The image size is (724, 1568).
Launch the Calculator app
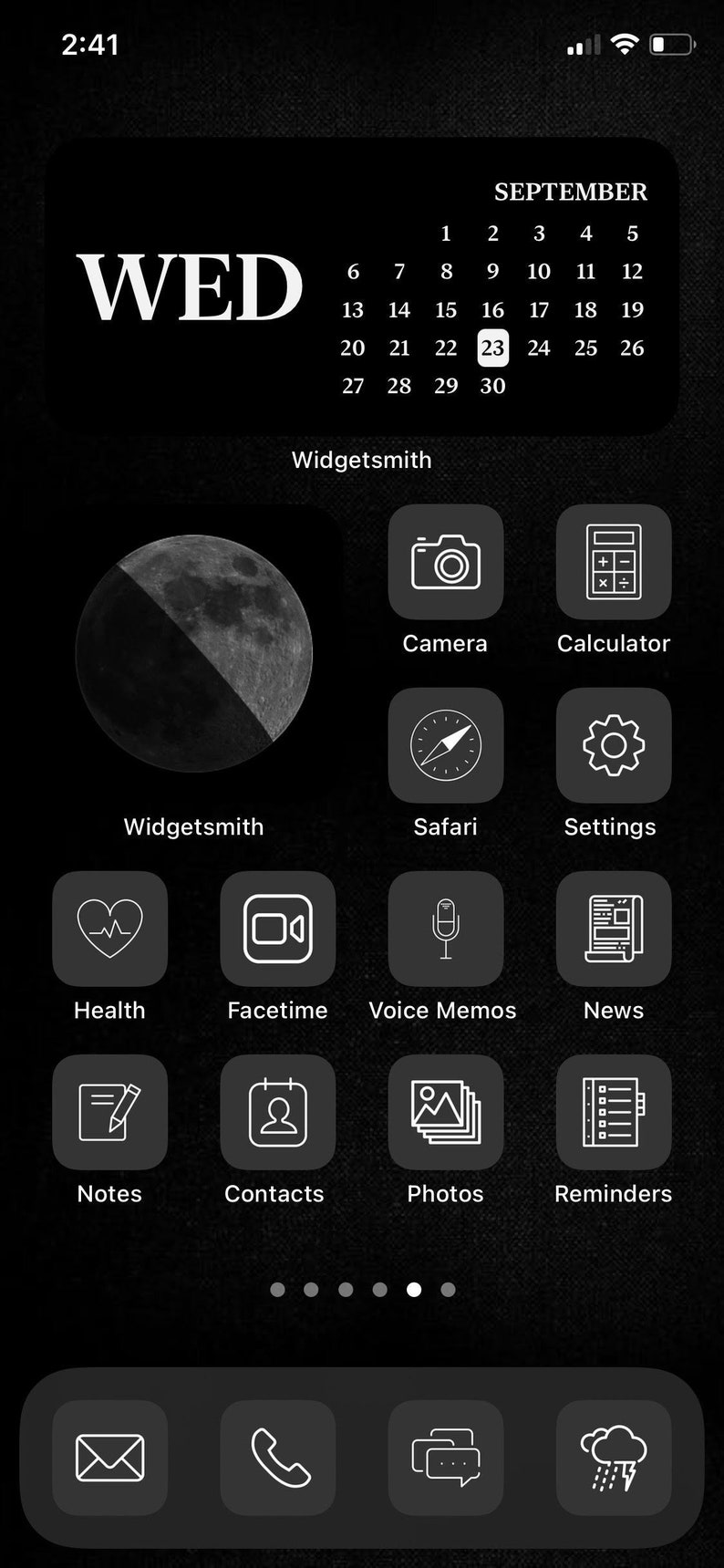[614, 562]
